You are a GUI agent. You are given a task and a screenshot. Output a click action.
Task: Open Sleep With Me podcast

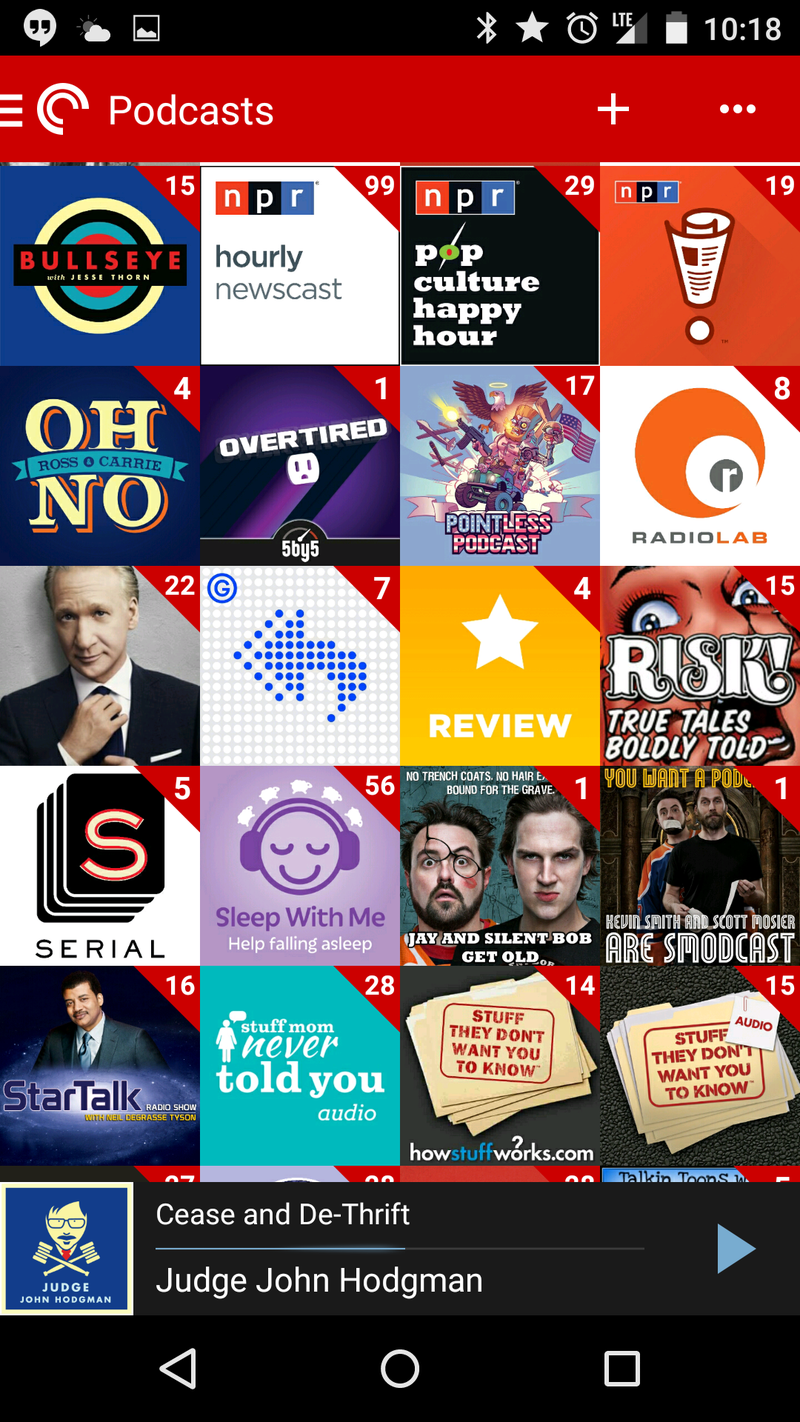pyautogui.click(x=299, y=865)
